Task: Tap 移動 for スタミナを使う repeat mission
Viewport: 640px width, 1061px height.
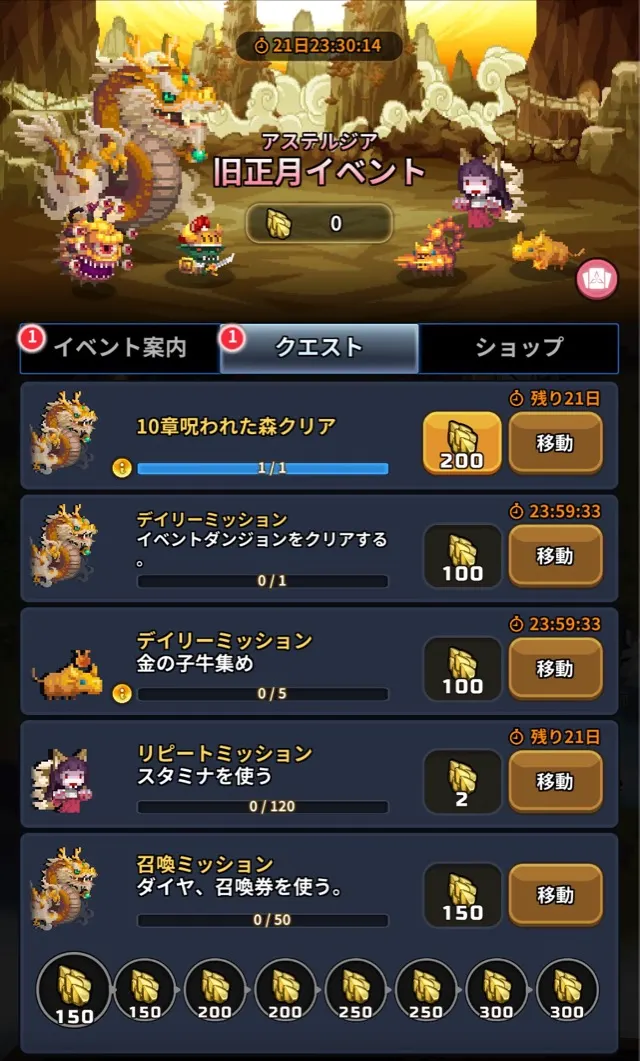Action: coord(555,781)
